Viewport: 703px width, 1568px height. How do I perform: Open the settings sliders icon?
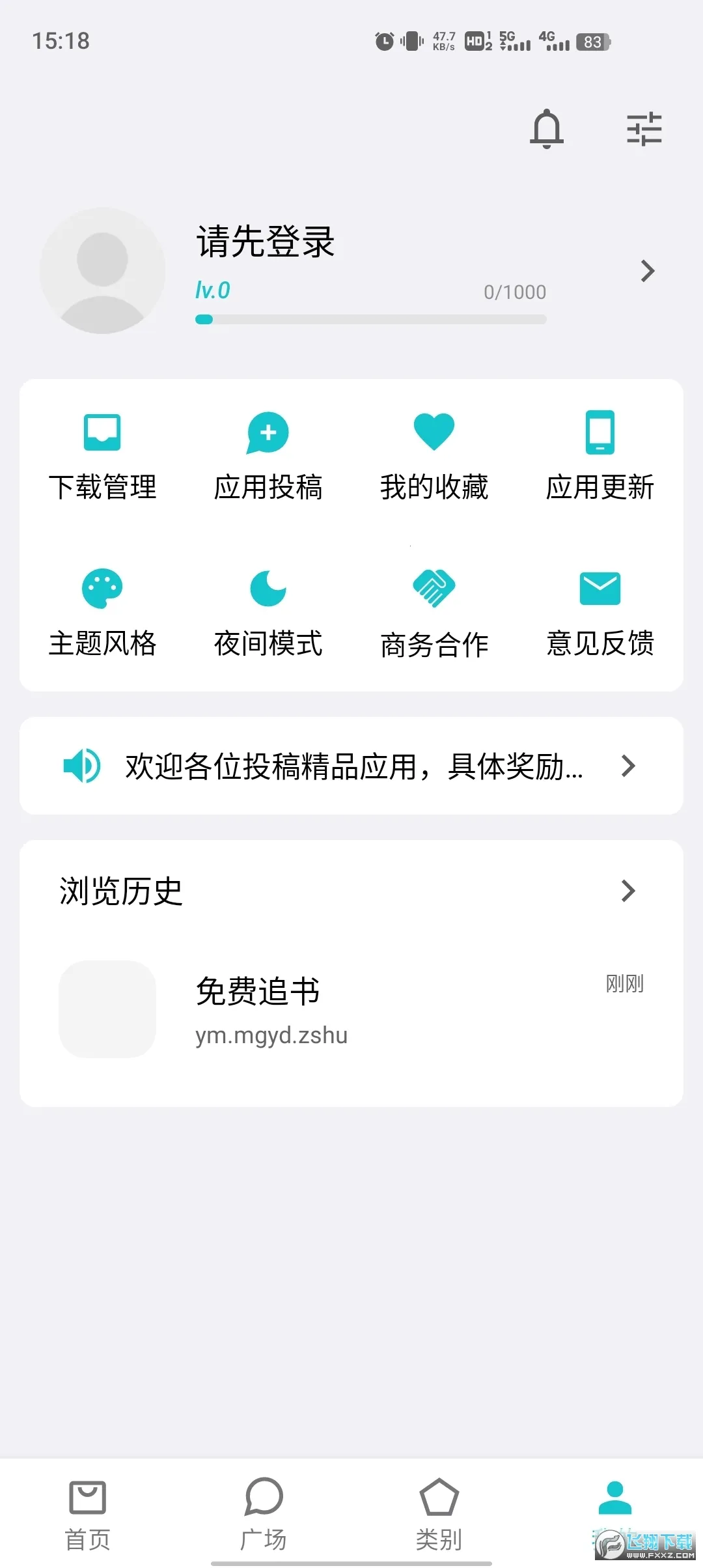point(644,128)
